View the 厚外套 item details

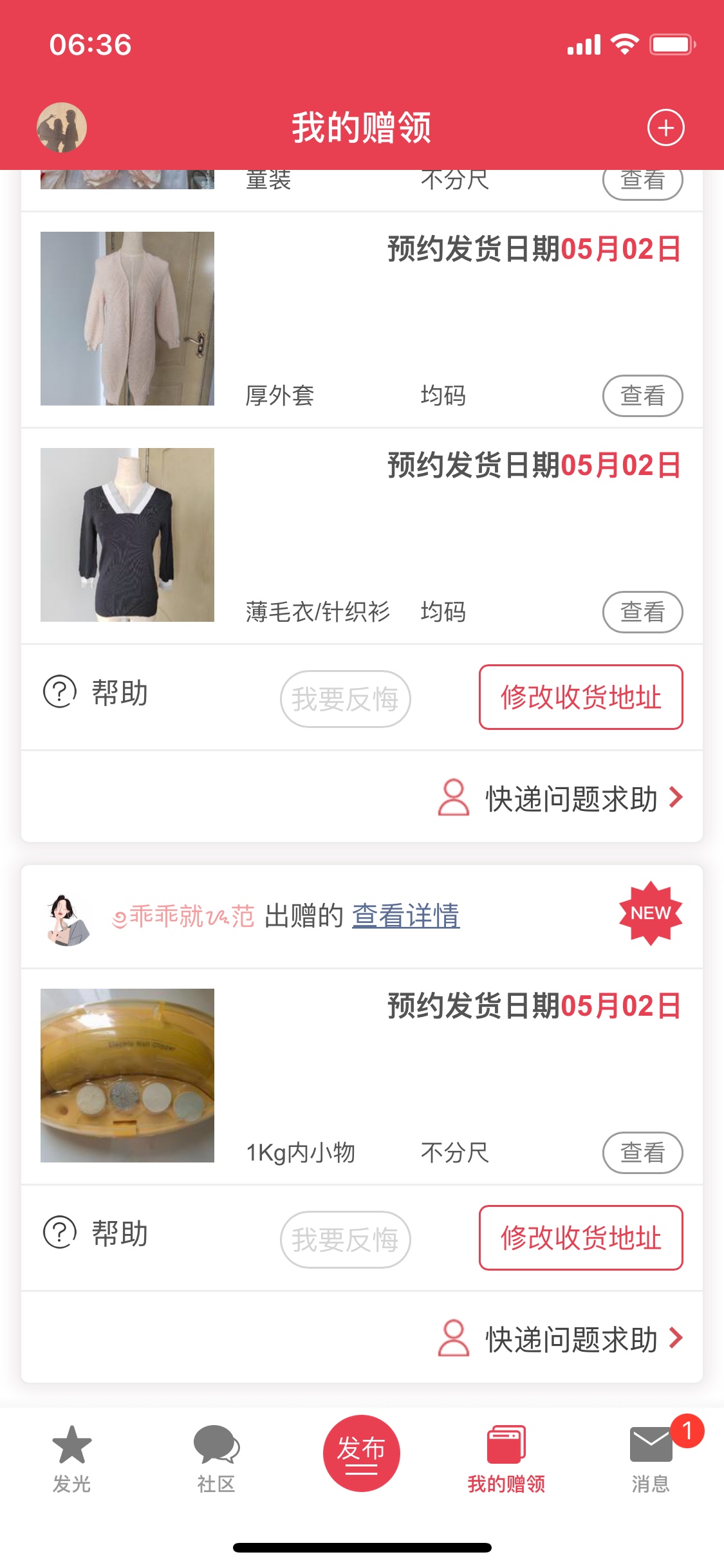[x=642, y=395]
